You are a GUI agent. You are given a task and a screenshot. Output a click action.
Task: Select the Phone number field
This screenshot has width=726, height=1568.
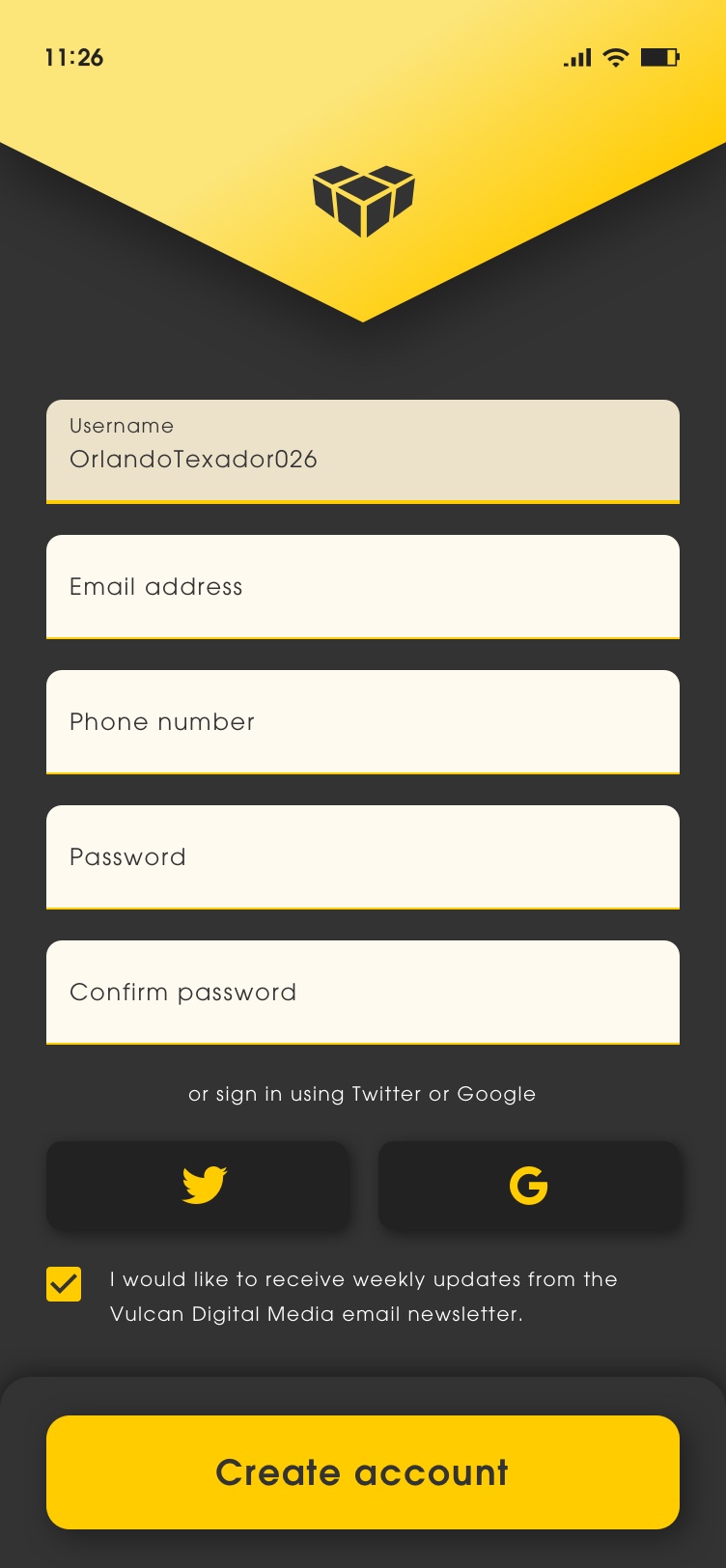(363, 721)
